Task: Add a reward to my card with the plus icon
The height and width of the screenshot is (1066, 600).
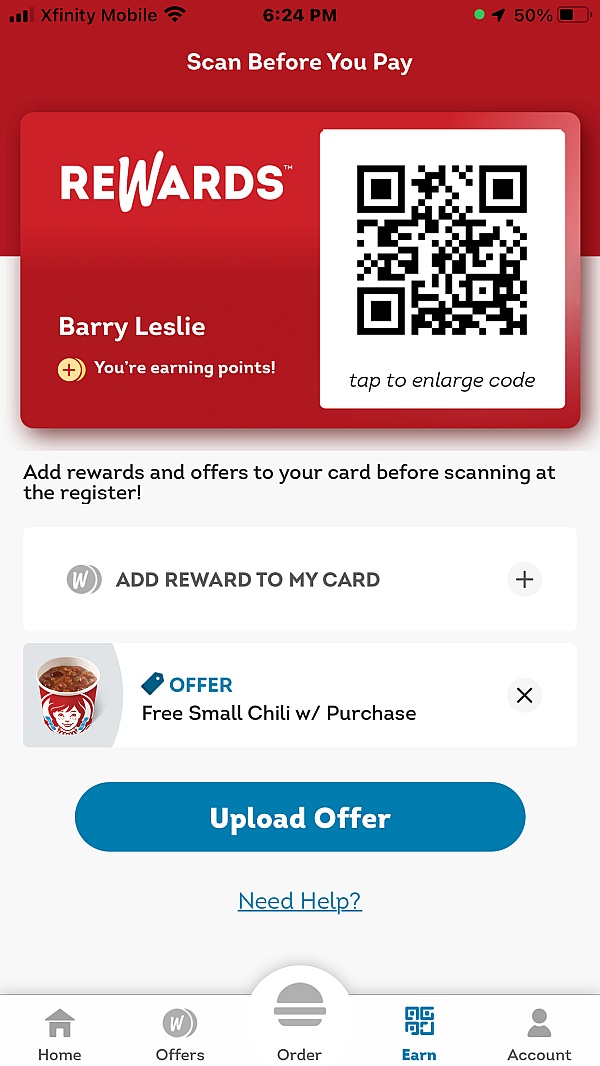Action: click(x=524, y=579)
